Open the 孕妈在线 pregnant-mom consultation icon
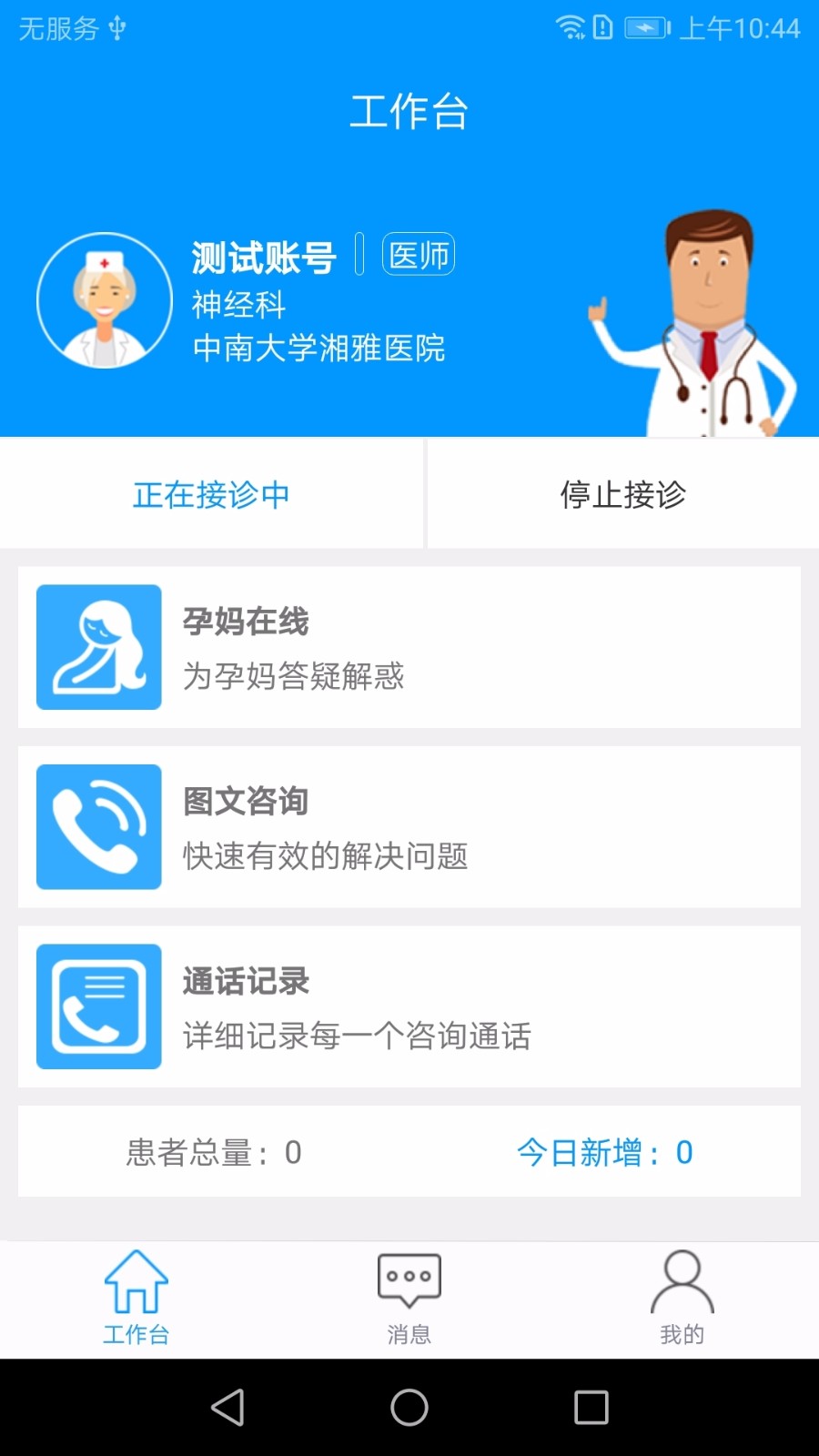This screenshot has width=819, height=1456. coord(98,647)
